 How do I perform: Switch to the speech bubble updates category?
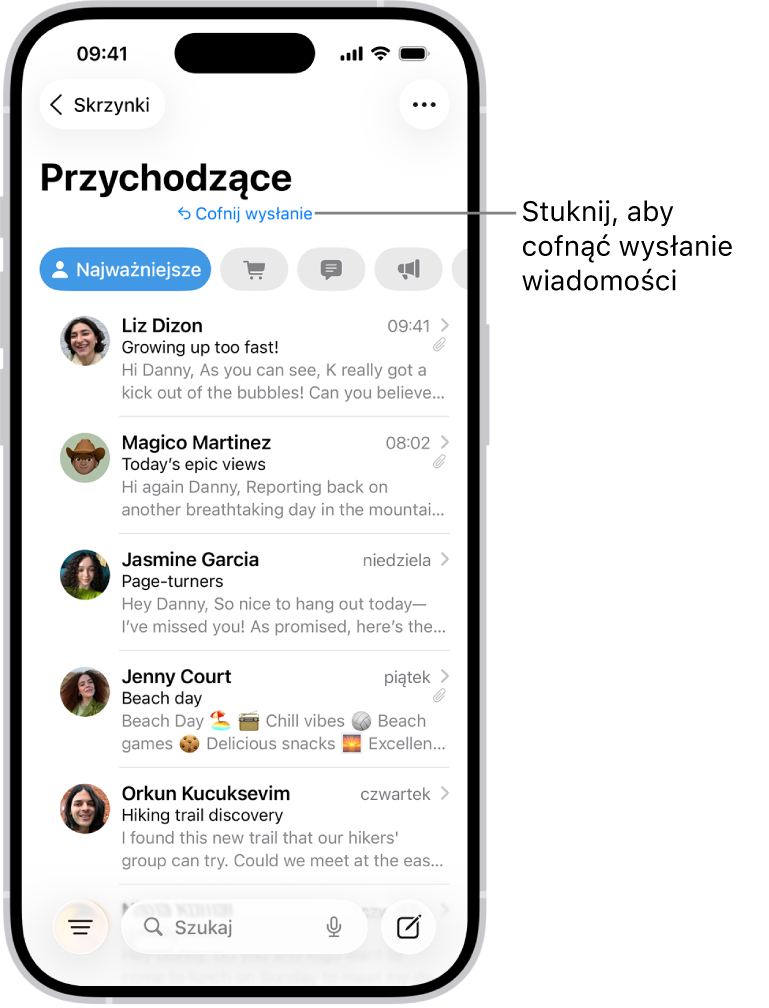[331, 269]
